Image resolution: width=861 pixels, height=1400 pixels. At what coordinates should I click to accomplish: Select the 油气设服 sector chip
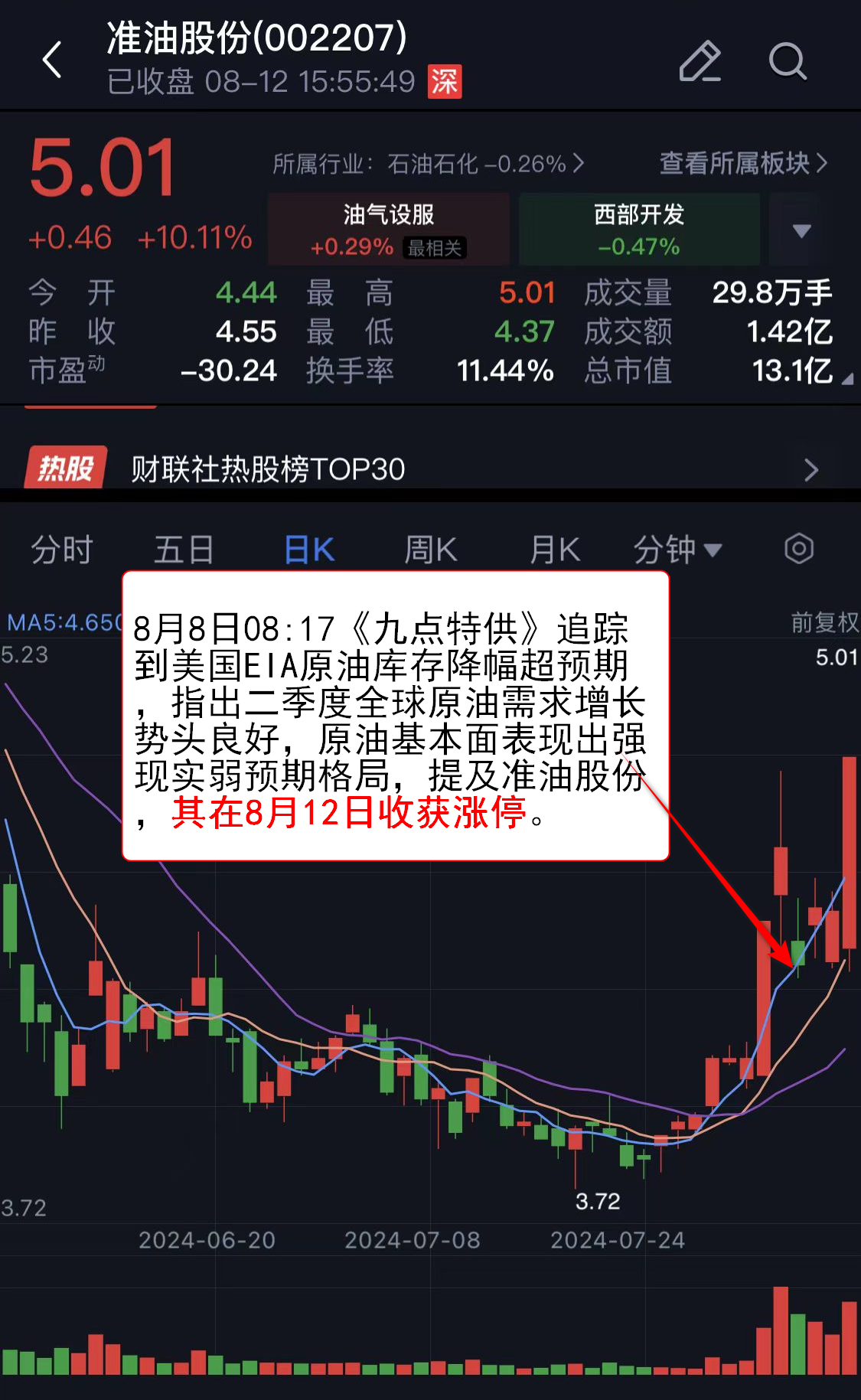389,229
